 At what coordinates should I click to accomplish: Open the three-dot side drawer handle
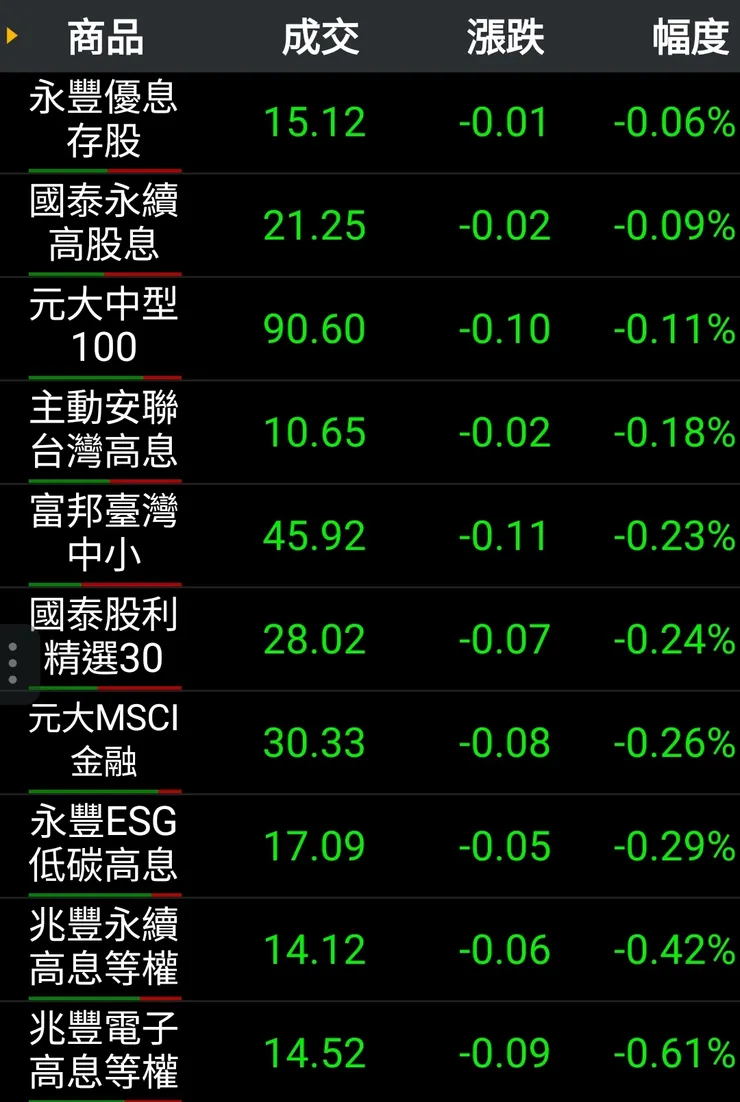tap(14, 661)
